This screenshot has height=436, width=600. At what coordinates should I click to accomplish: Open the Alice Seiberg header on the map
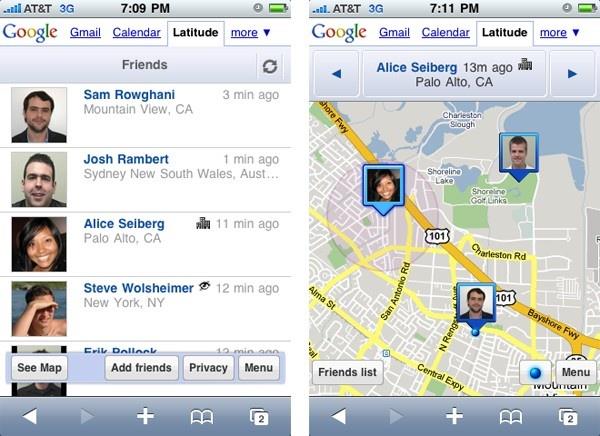point(454,74)
